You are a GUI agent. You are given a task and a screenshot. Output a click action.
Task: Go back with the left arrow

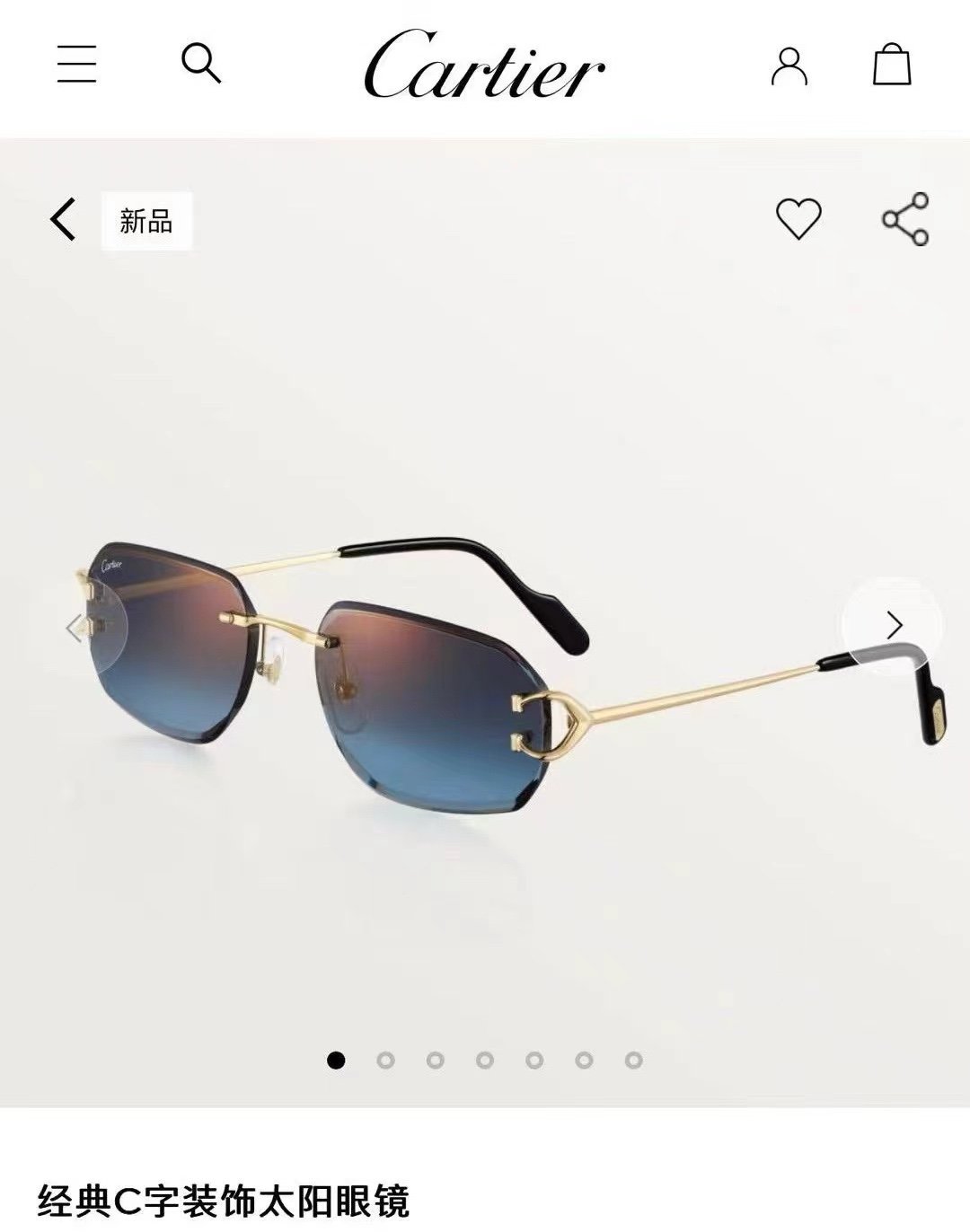[63, 219]
